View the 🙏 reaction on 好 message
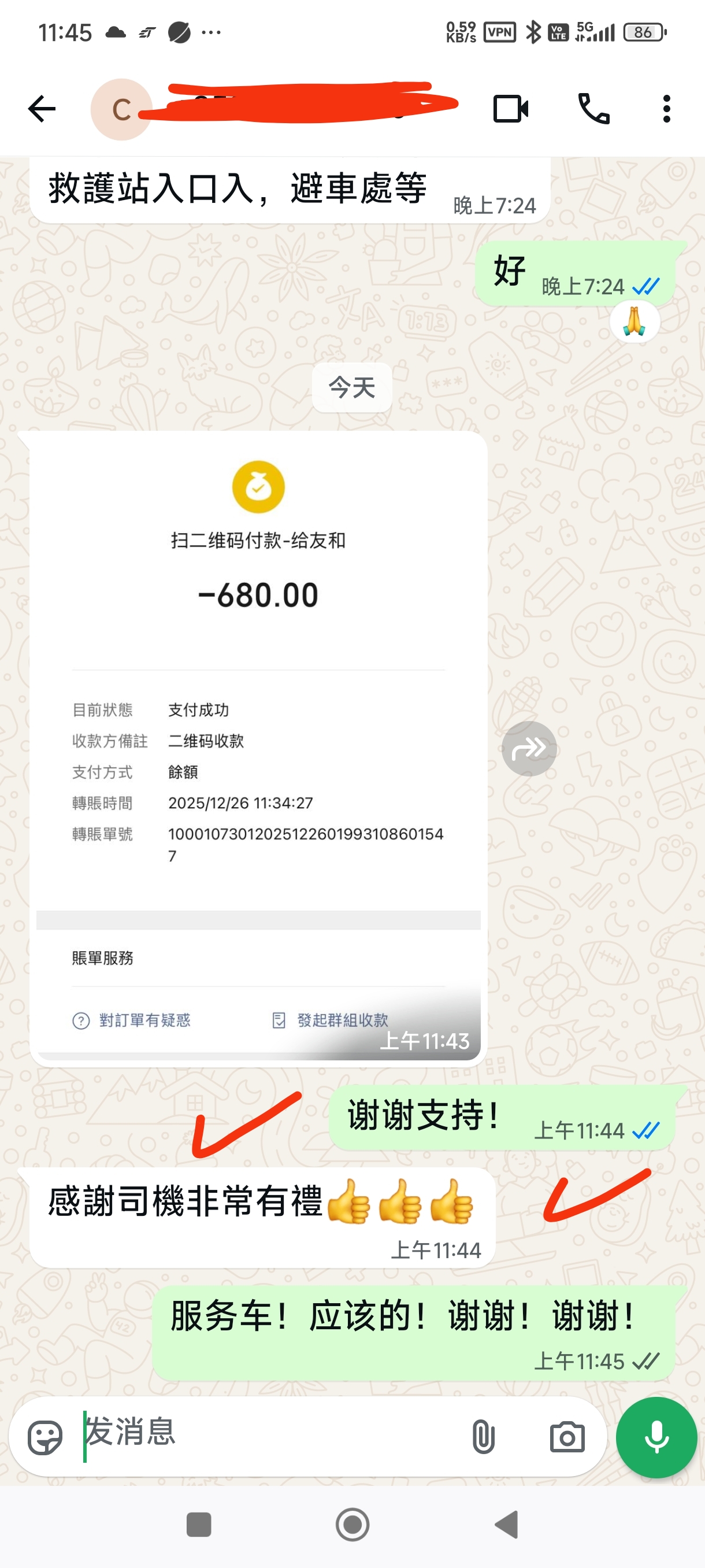This screenshot has width=705, height=1568. point(634,322)
